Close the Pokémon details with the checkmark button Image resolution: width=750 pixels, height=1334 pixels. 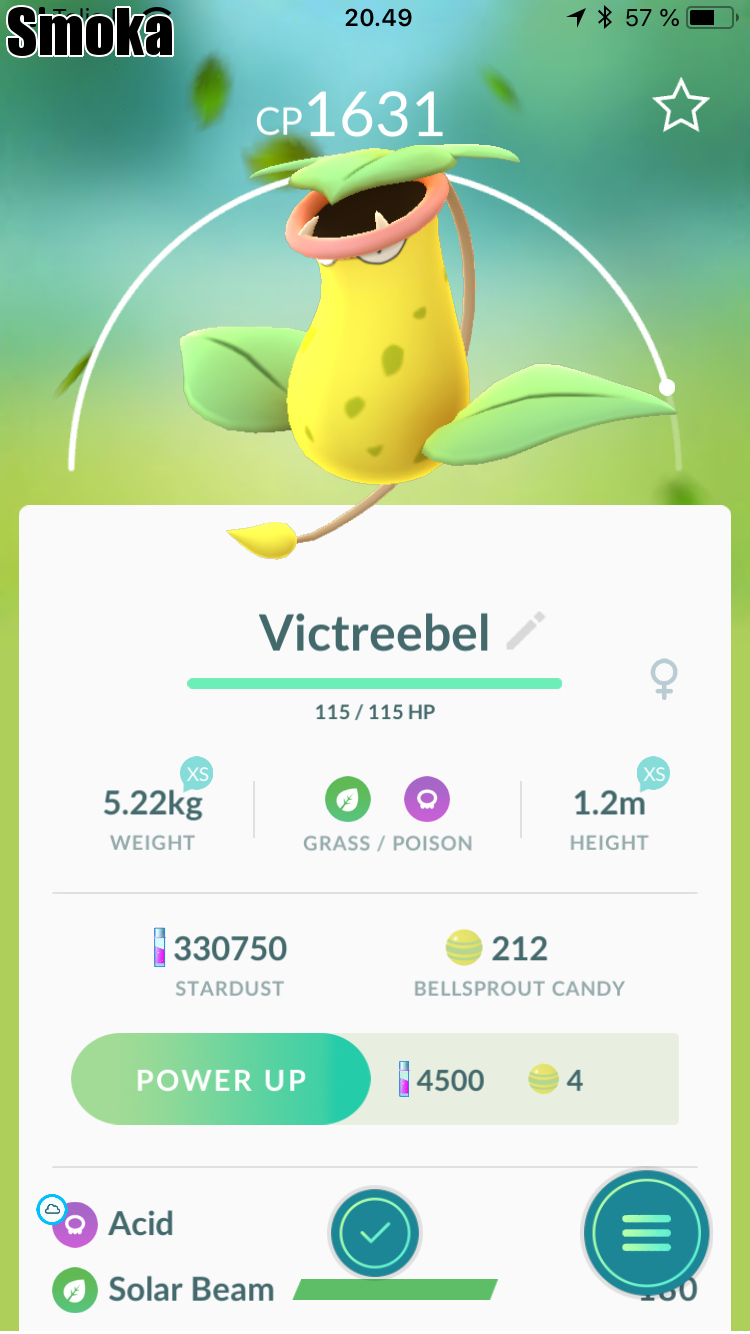tap(375, 1233)
